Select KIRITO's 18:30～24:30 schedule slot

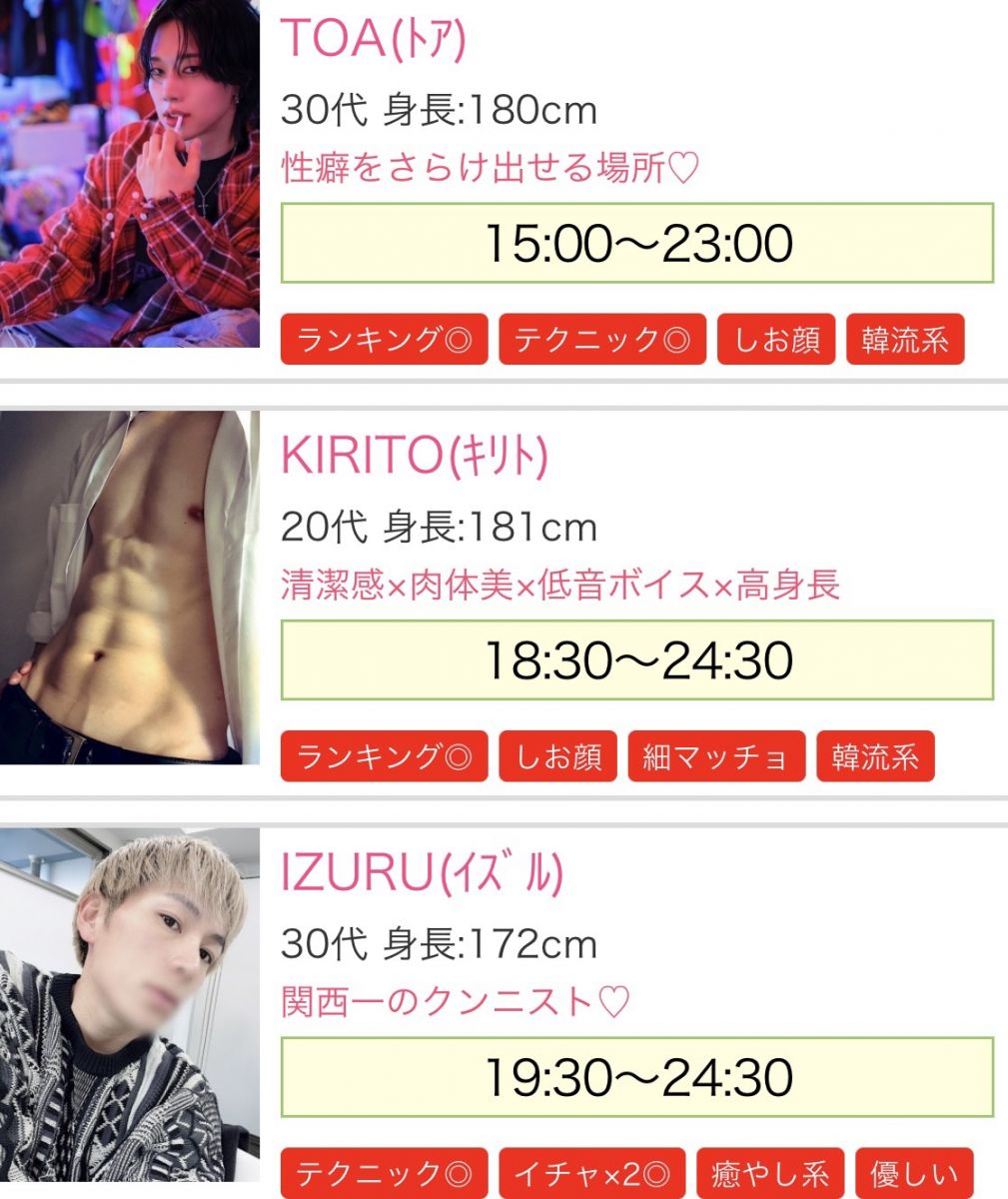637,660
